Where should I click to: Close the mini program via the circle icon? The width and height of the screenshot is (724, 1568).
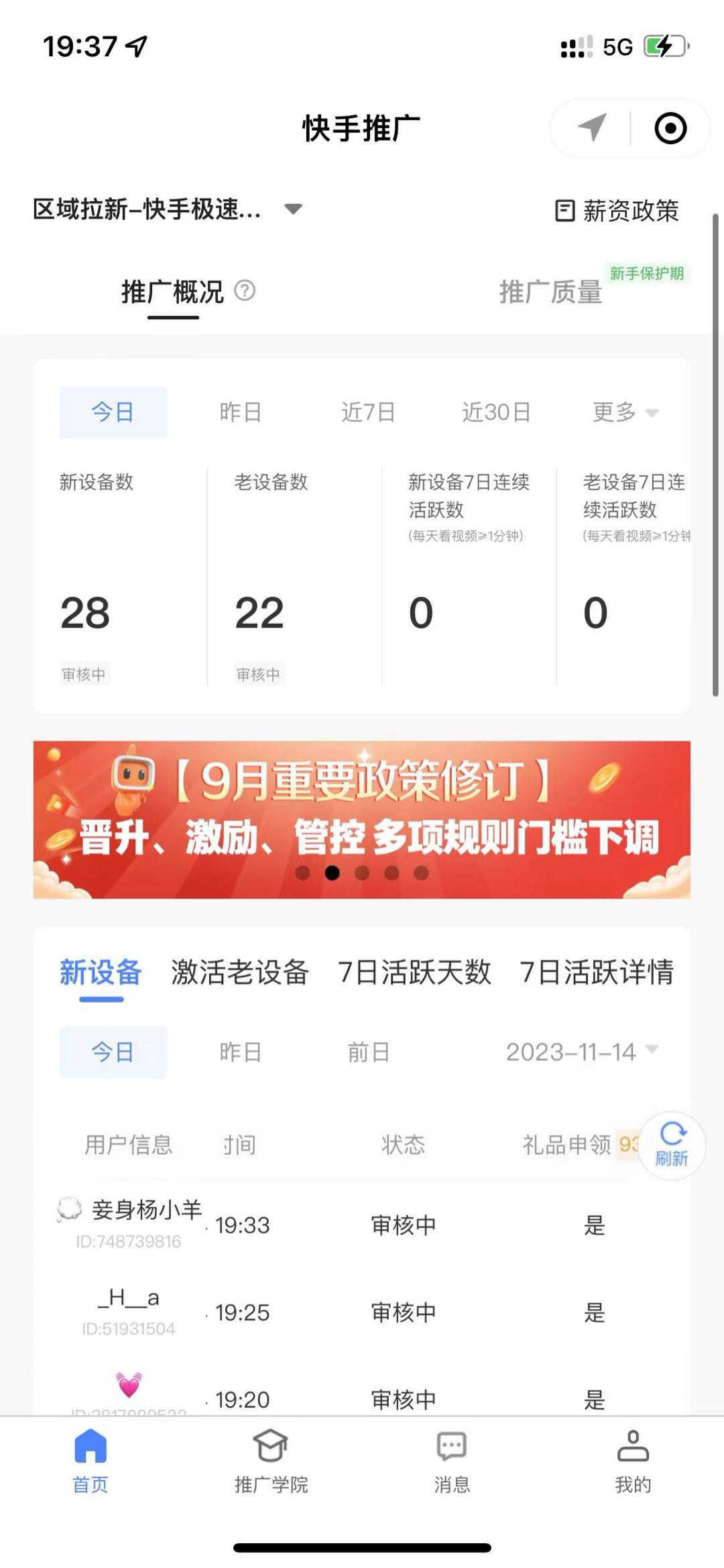670,128
